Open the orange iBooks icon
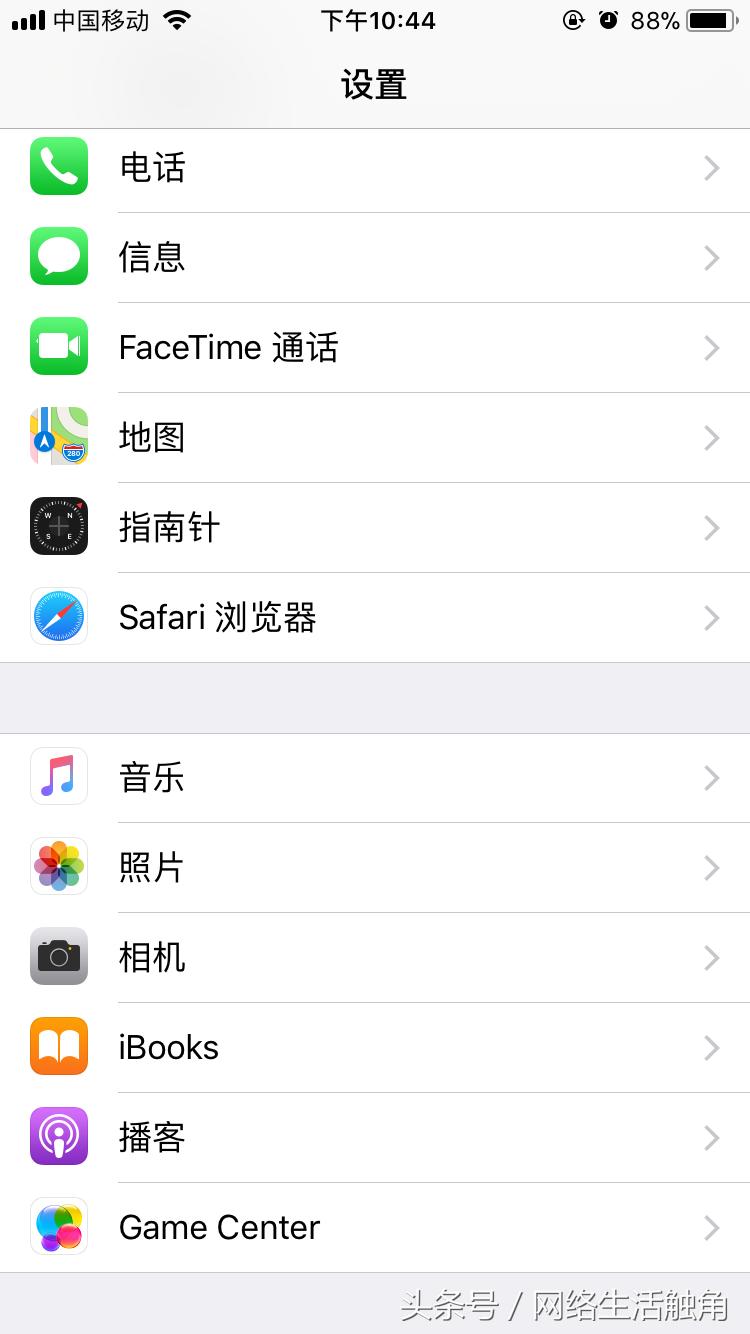The width and height of the screenshot is (750, 1334). click(58, 1047)
